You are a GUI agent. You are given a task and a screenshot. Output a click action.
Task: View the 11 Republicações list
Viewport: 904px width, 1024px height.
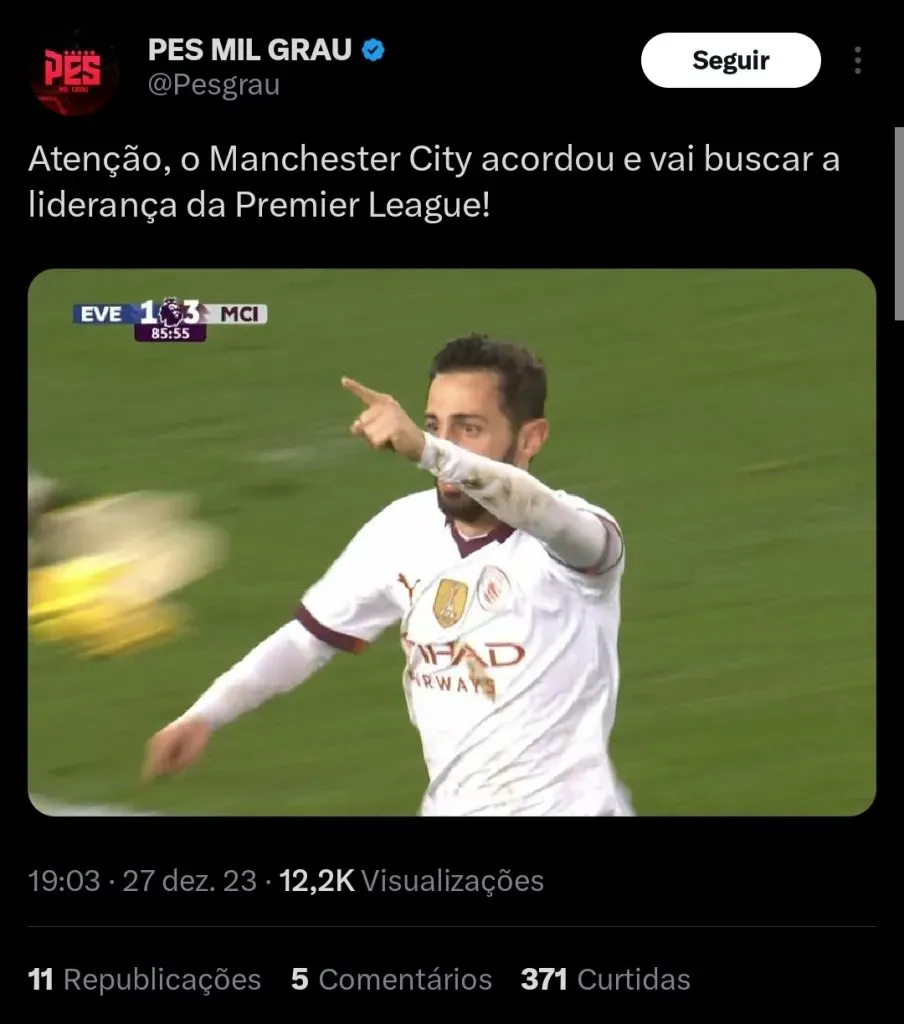click(x=145, y=979)
